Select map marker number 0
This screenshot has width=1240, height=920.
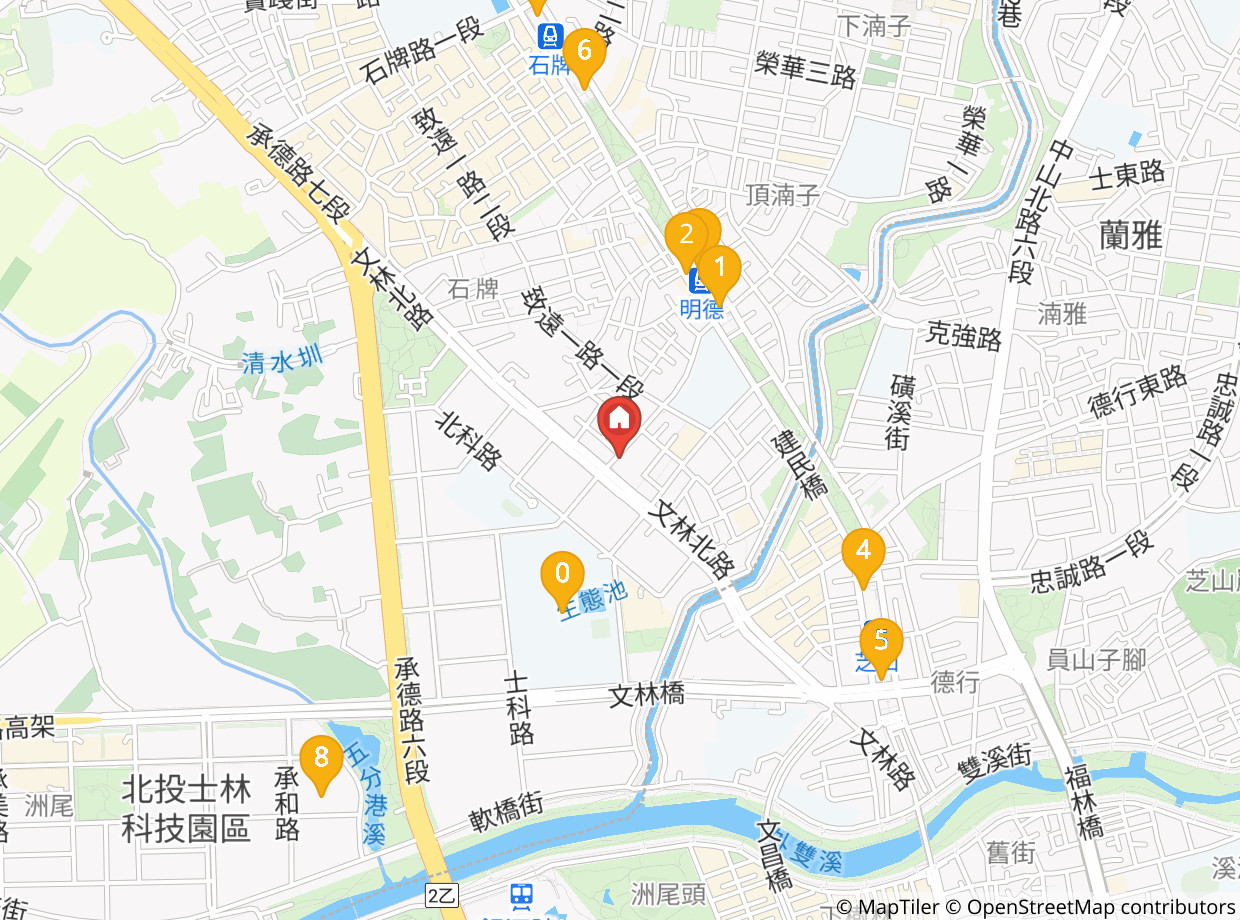tap(562, 575)
